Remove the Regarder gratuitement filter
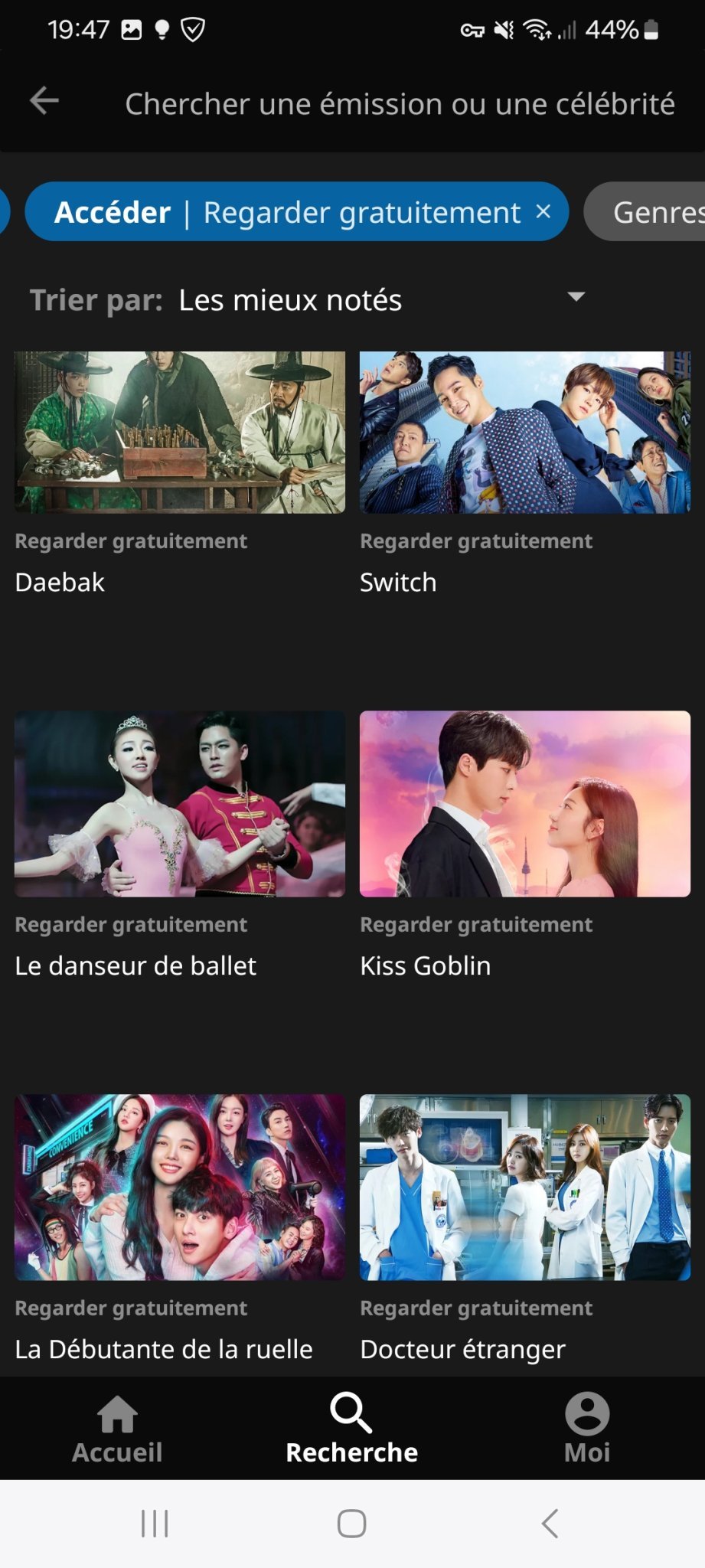 543,211
